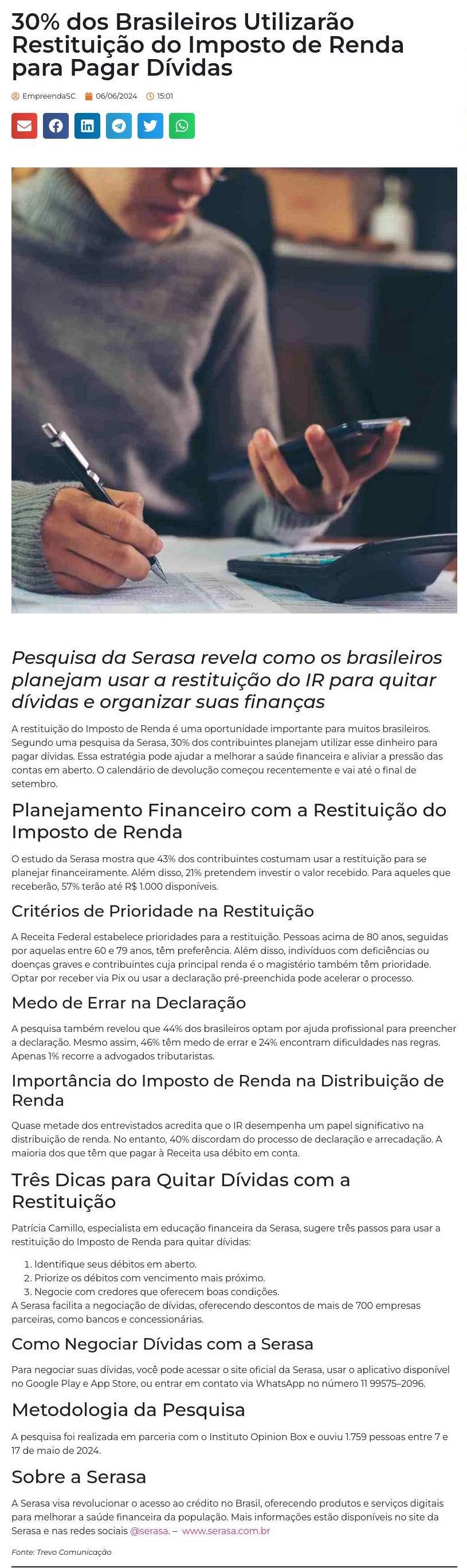Open the EmpreendaSC author link
467x1568 pixels.
[x=48, y=96]
